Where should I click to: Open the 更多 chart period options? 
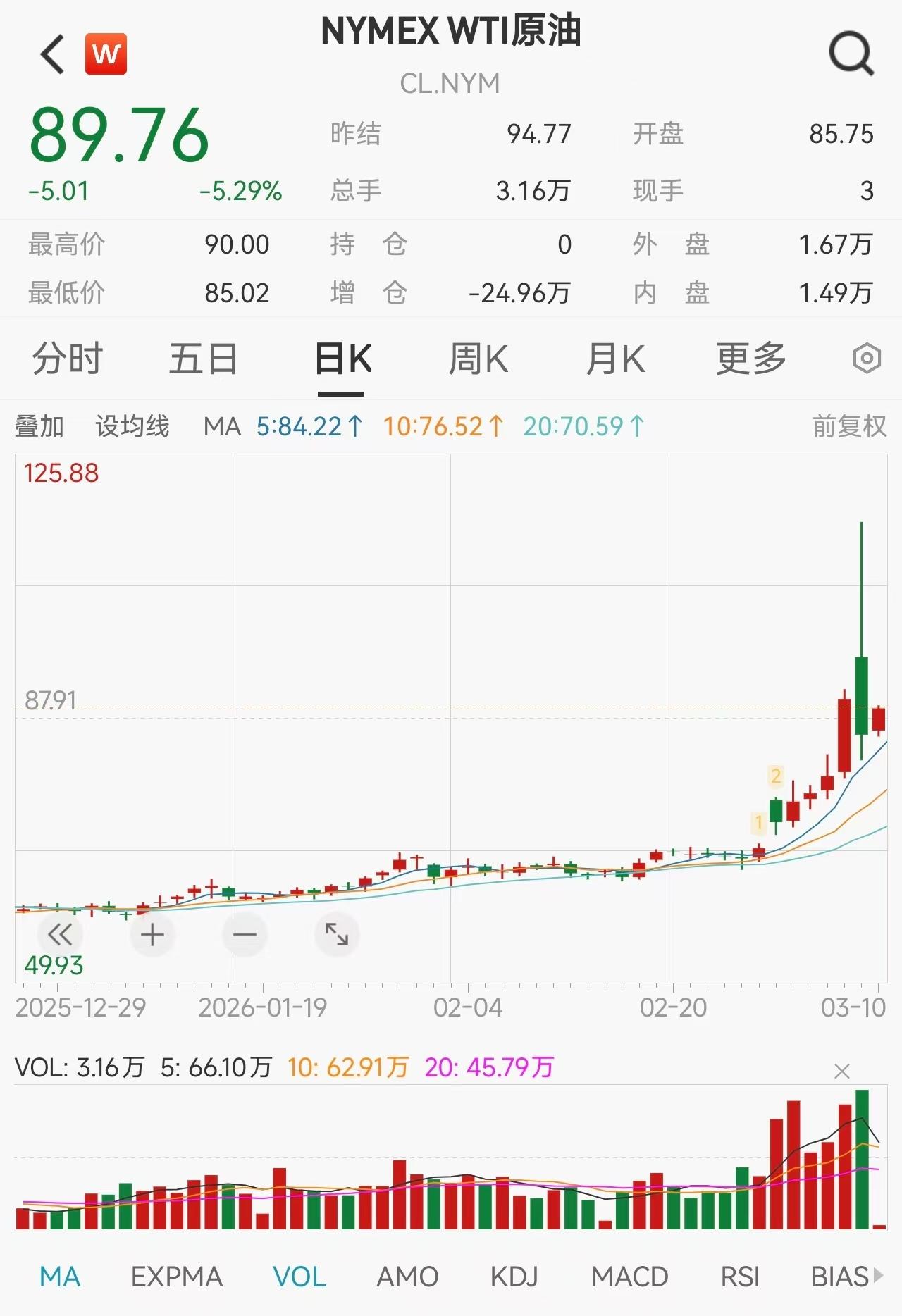coord(751,359)
